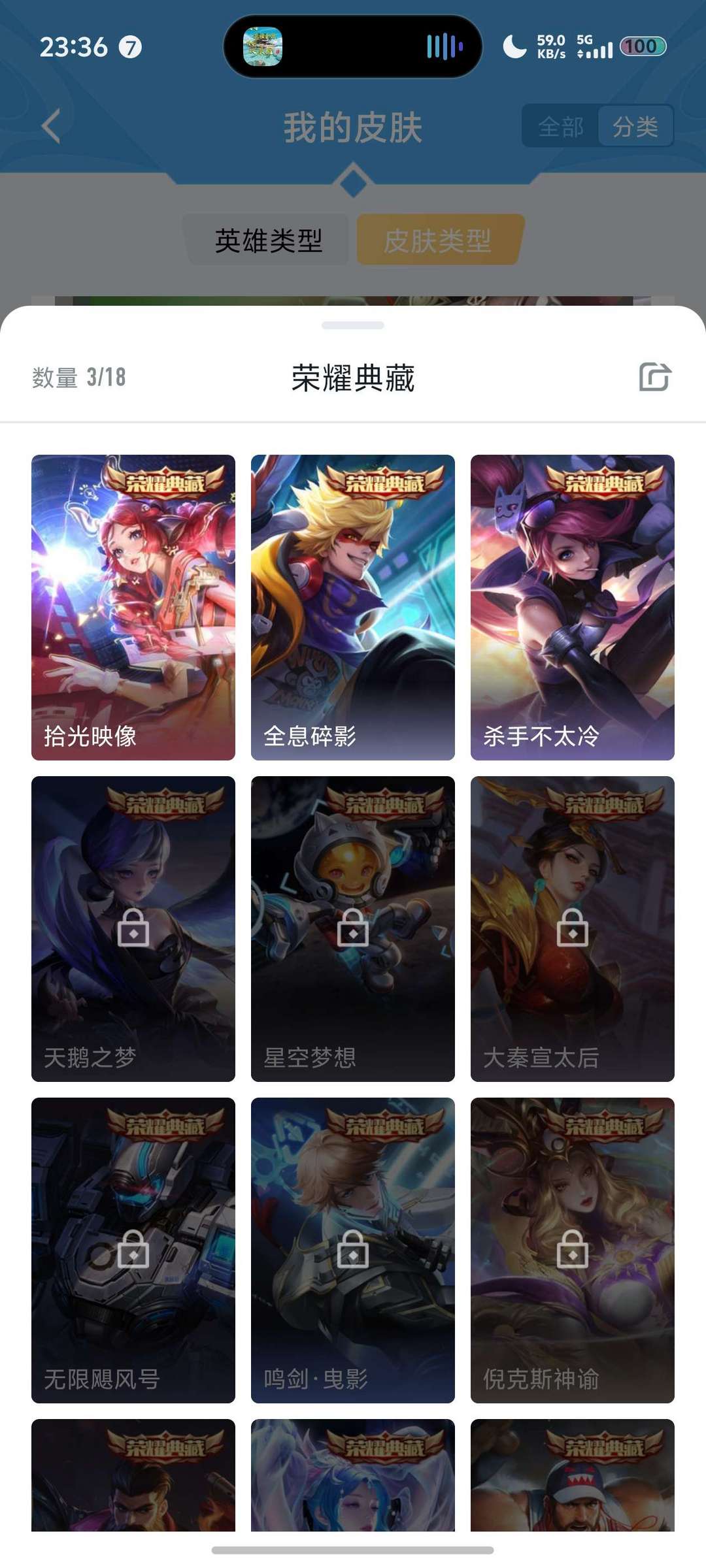Select the 英雄类型 tab
This screenshot has width=706, height=1568.
tap(269, 240)
